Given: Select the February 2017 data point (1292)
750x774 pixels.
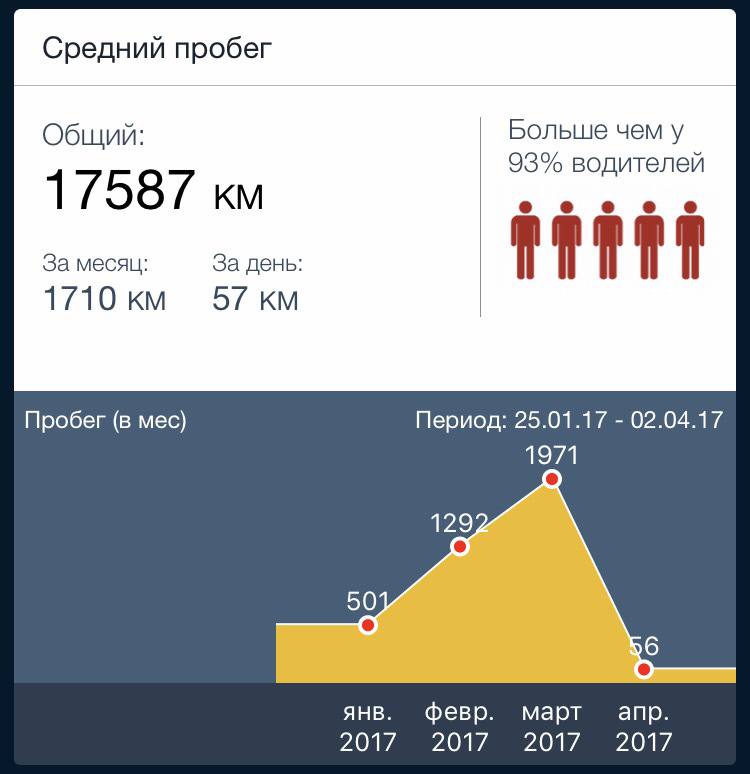Looking at the screenshot, I should pyautogui.click(x=460, y=547).
